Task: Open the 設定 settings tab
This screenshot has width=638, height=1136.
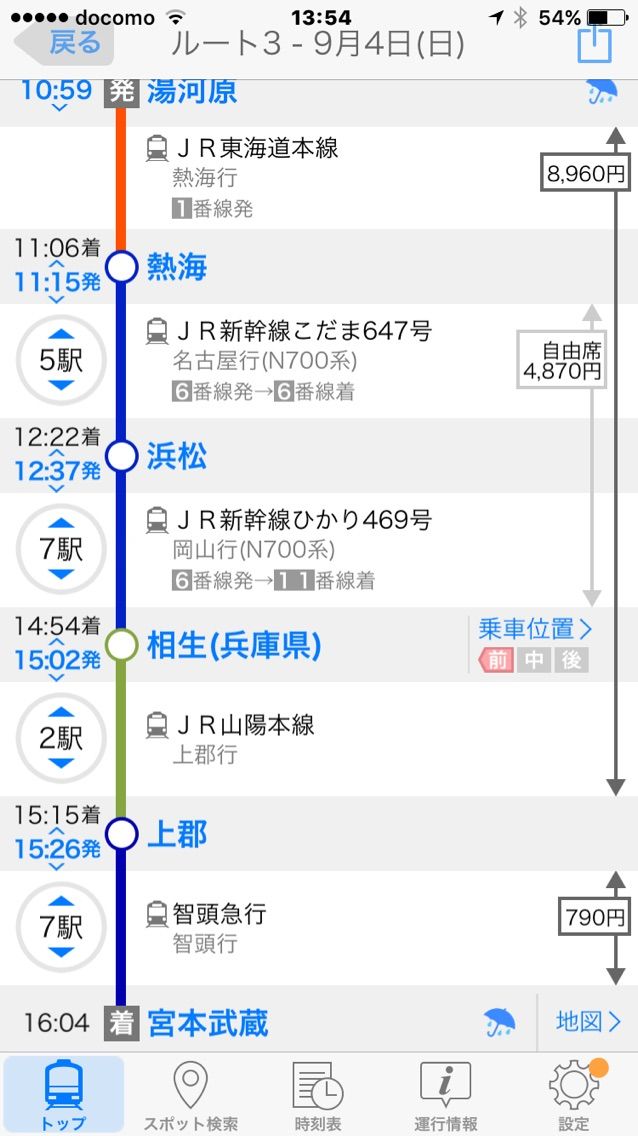Action: tap(574, 1094)
